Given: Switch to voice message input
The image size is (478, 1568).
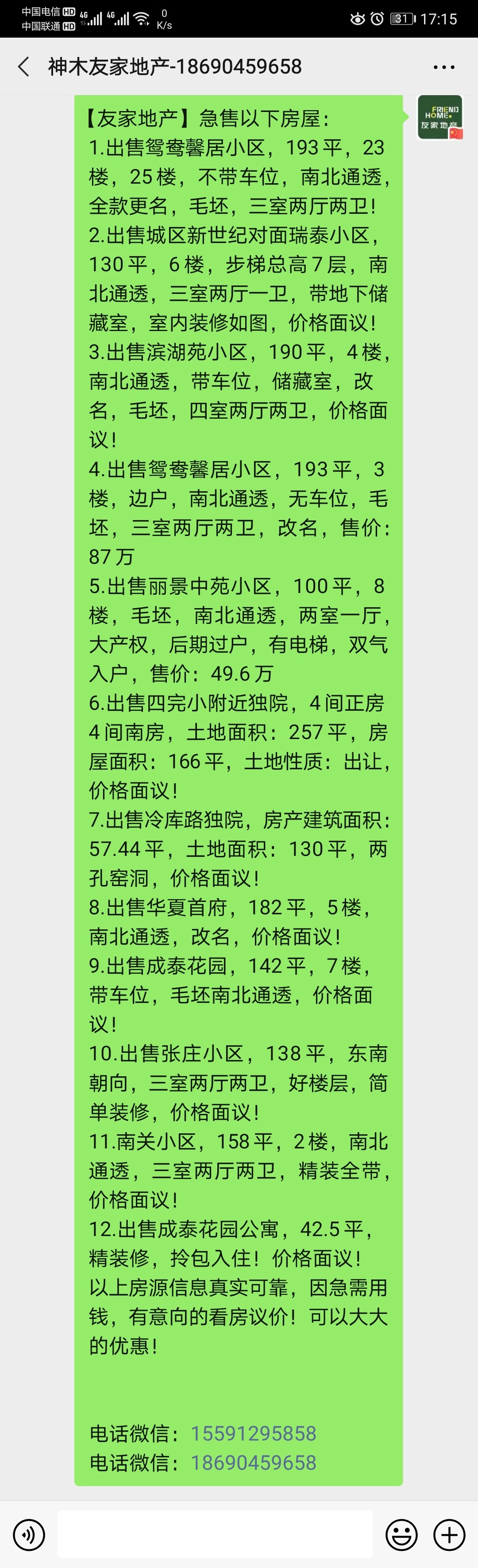Looking at the screenshot, I should [29, 1534].
